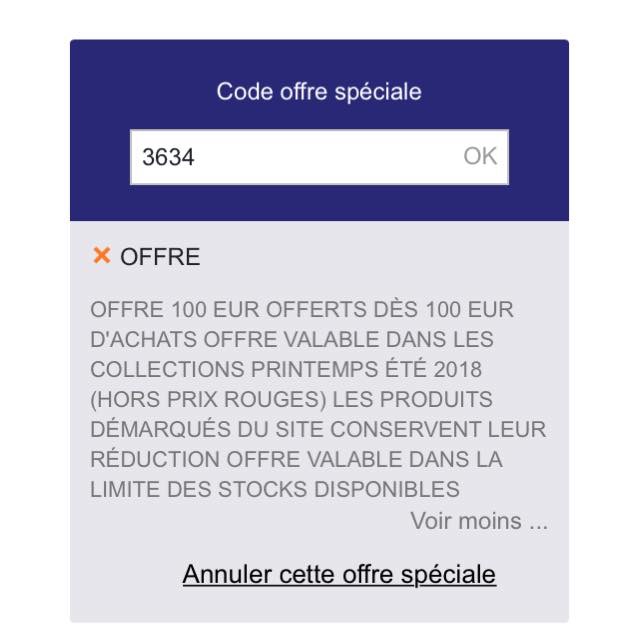Collapse details with Voir moins
This screenshot has height=642, width=639.
[478, 521]
